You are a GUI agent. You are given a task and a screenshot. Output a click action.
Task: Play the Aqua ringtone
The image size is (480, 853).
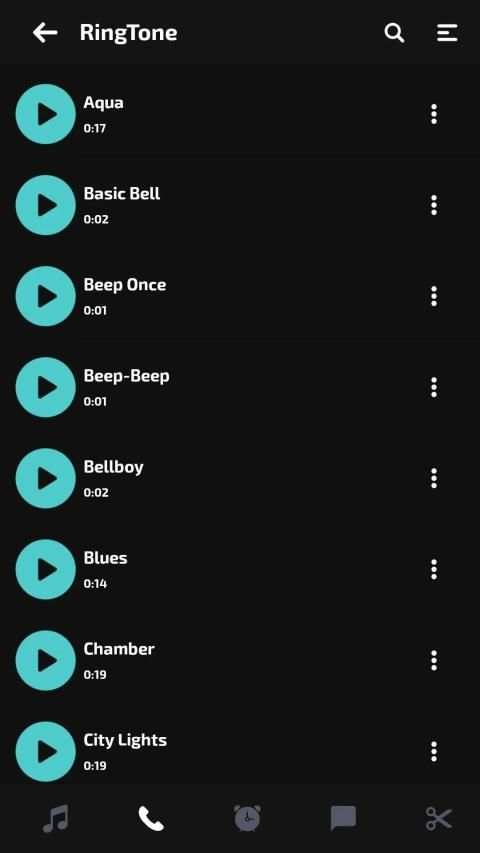pos(46,114)
